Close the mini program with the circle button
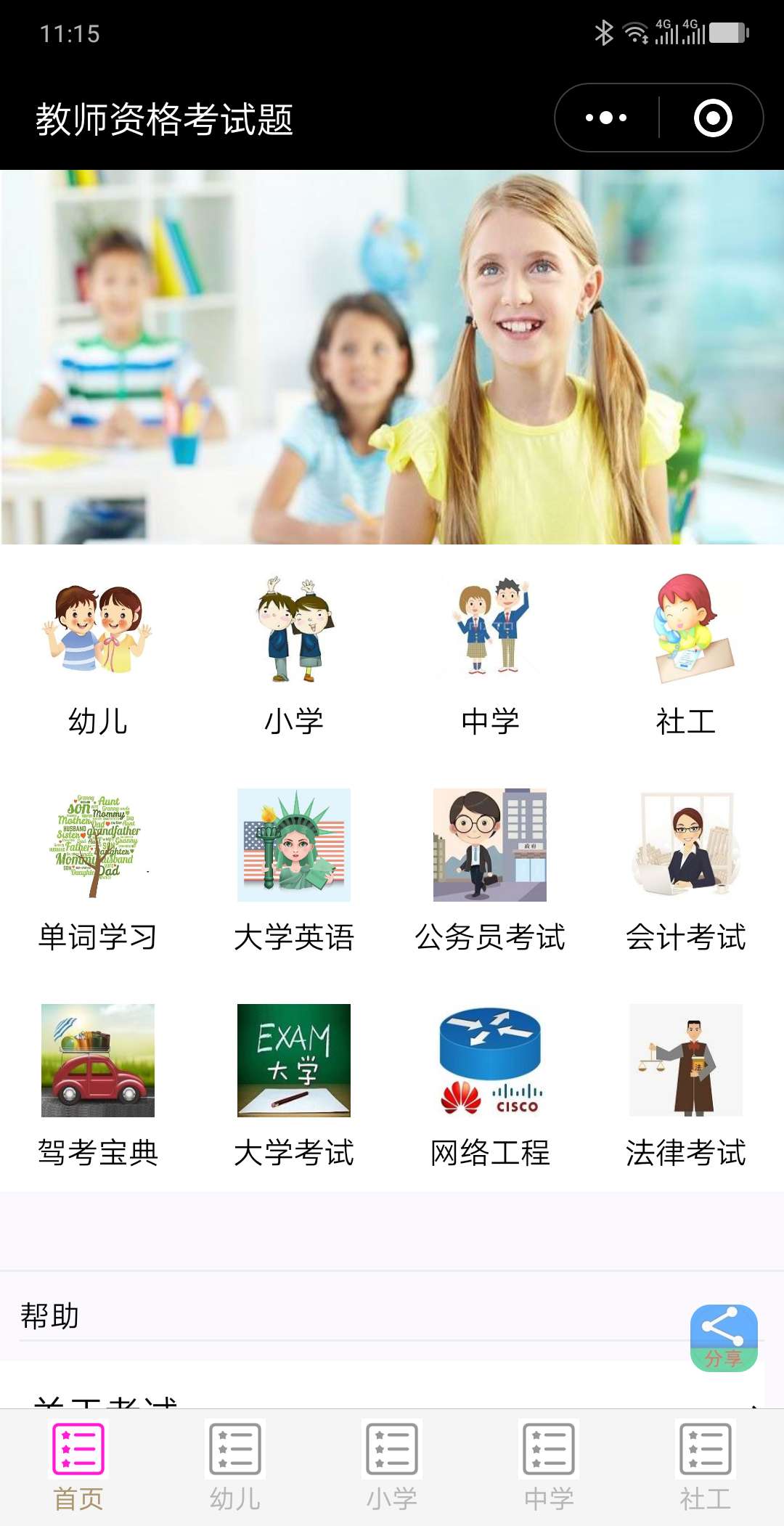The width and height of the screenshot is (784, 1526). coord(712,118)
